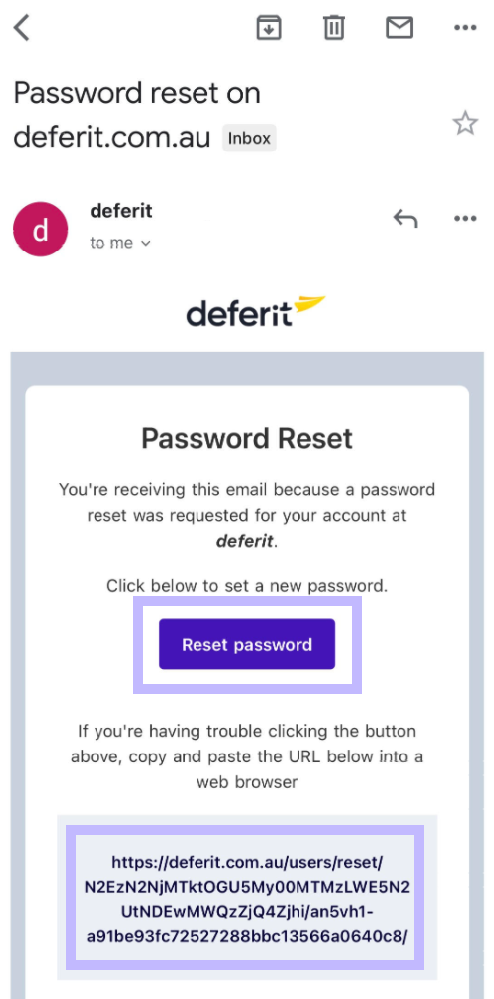Tap the Reset password button
The width and height of the screenshot is (494, 999).
point(247,644)
